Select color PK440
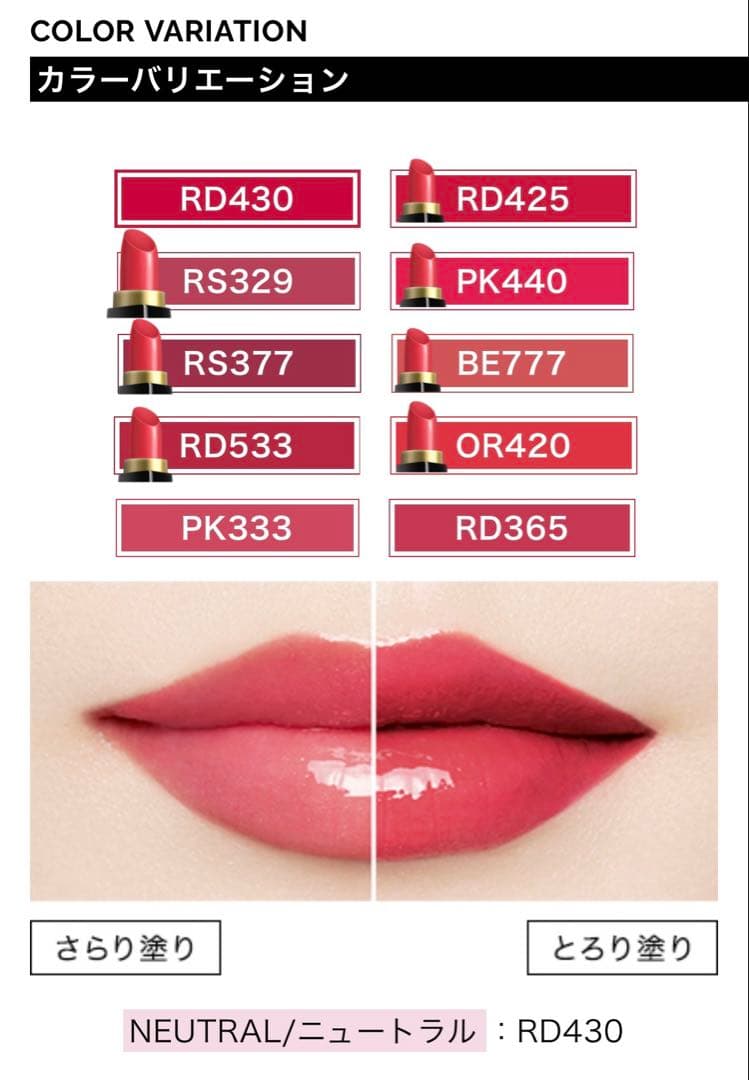The image size is (749, 1080). 513,281
